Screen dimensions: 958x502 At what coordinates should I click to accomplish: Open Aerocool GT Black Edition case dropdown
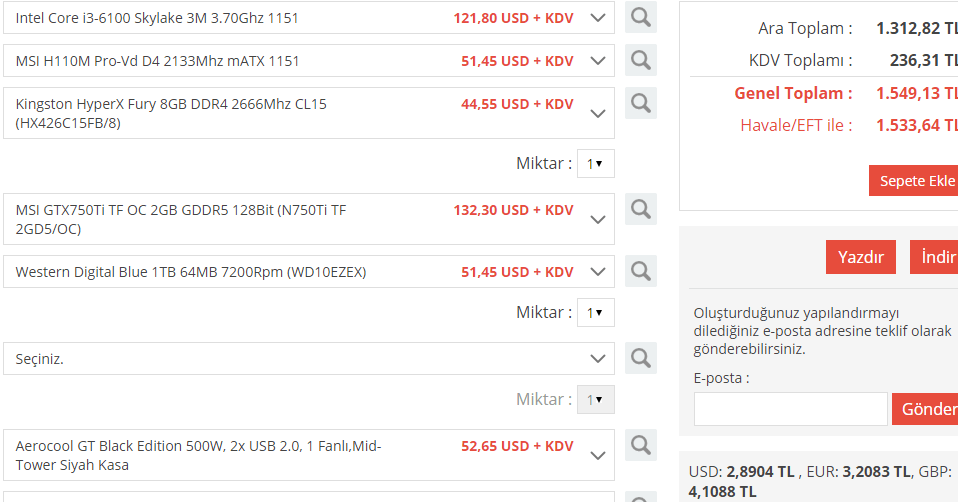pos(598,455)
